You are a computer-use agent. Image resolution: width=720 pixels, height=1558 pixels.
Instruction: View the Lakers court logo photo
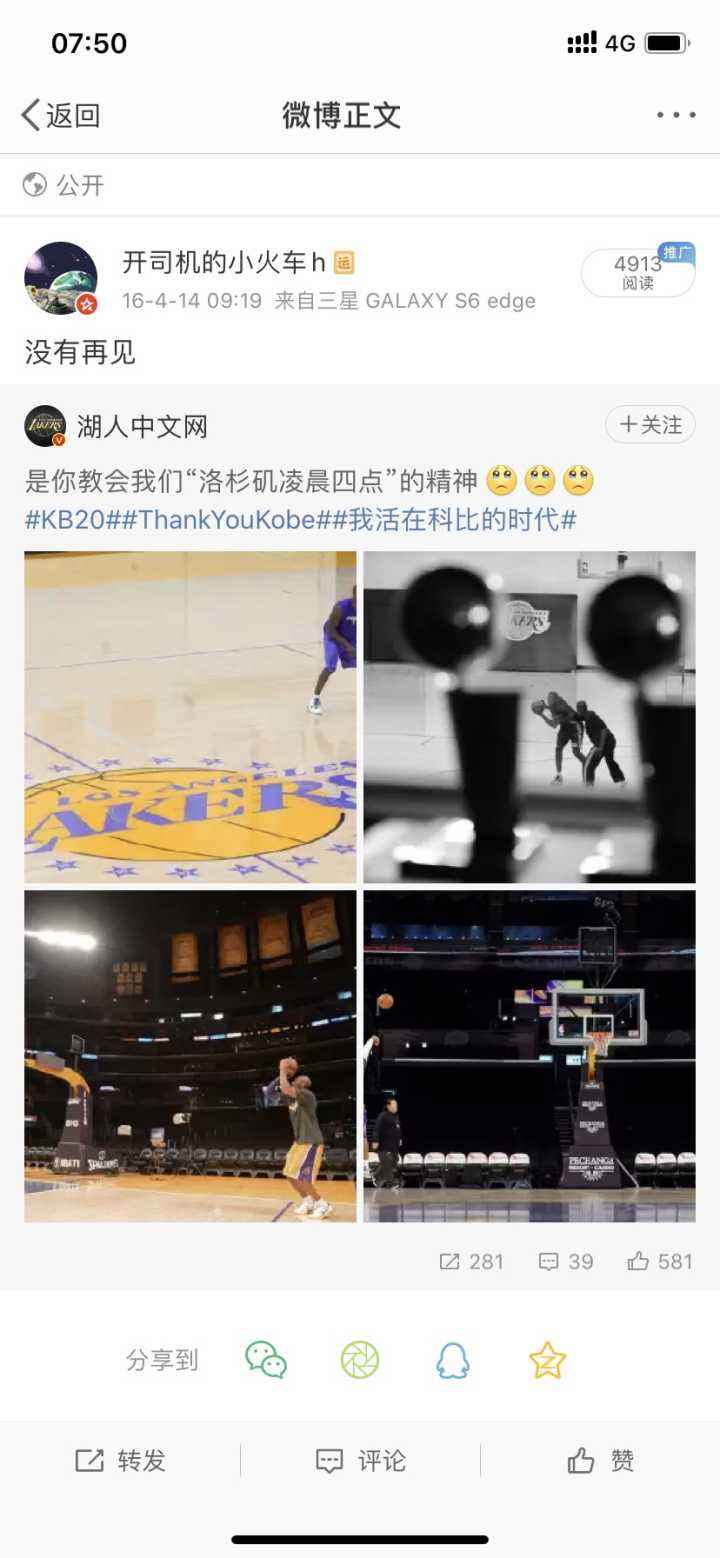pyautogui.click(x=190, y=717)
